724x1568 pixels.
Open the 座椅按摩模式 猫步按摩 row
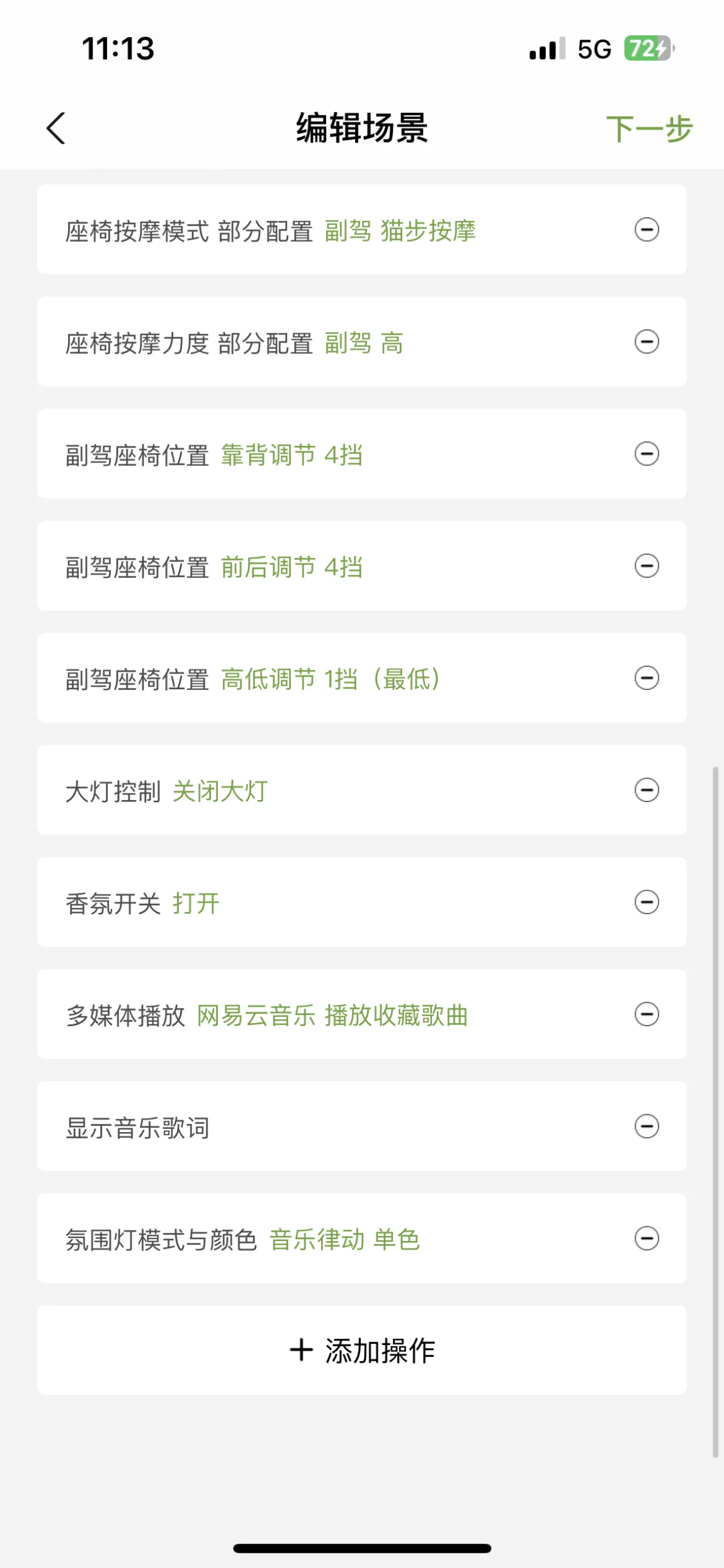point(362,229)
